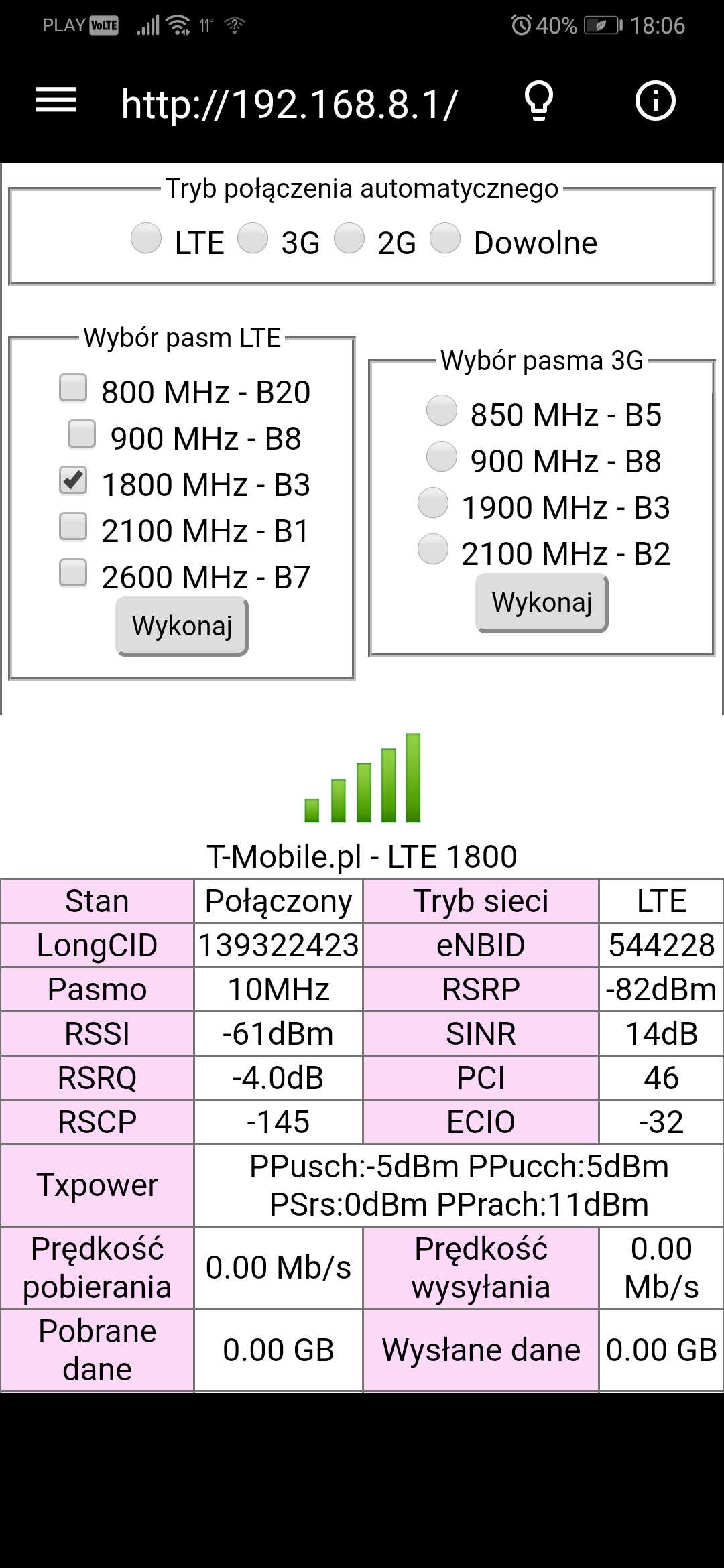Select 1900 MHz - B3 3G band
724x1568 pixels.
(433, 503)
